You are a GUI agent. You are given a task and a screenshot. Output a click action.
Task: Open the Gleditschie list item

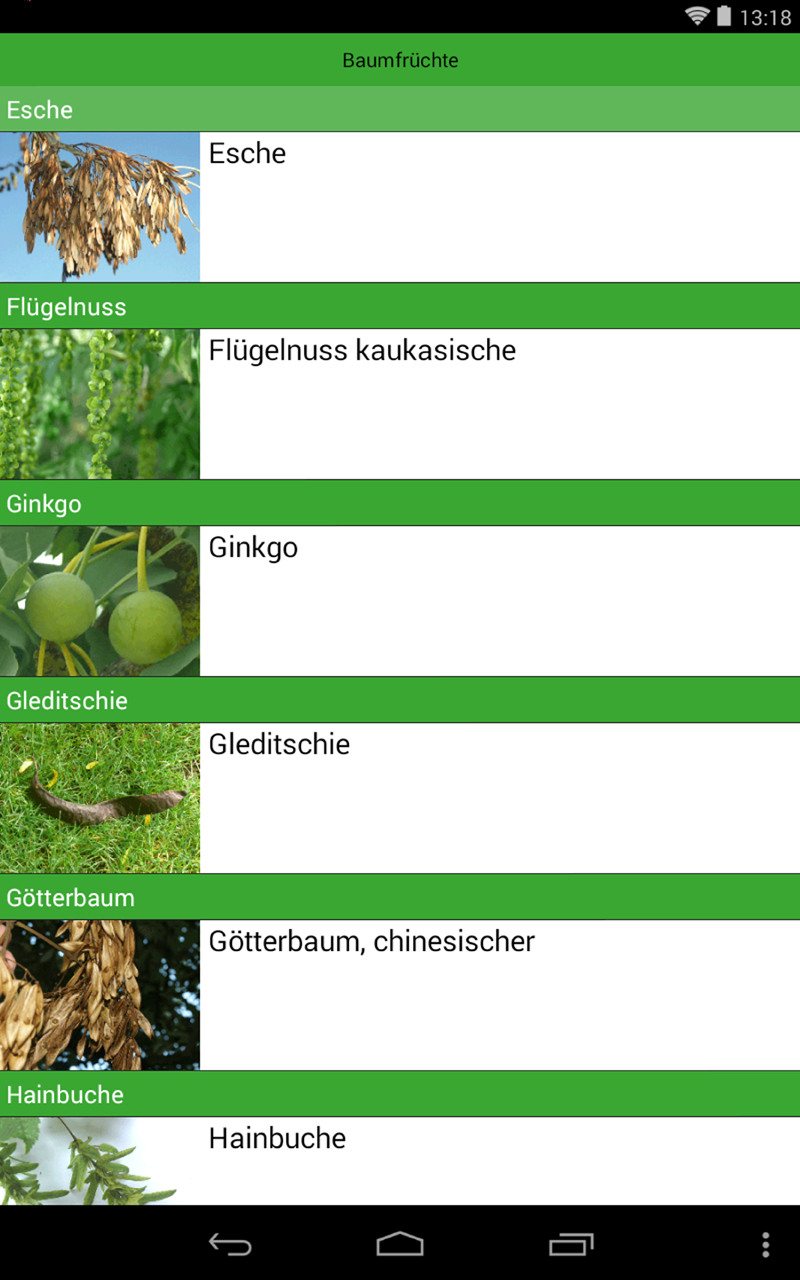(400, 798)
